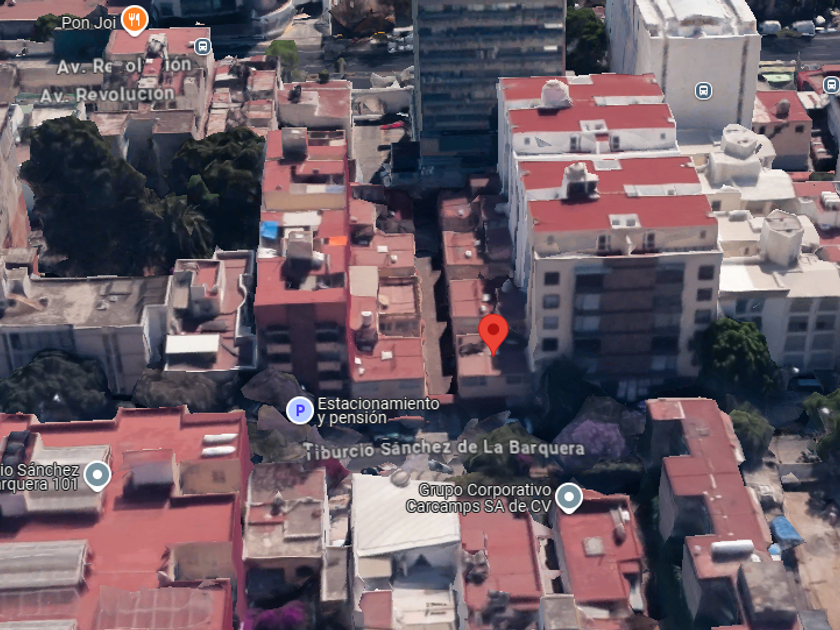This screenshot has width=840, height=630.
Task: Open the Pon Joi restaurant marker
Action: coord(134,20)
